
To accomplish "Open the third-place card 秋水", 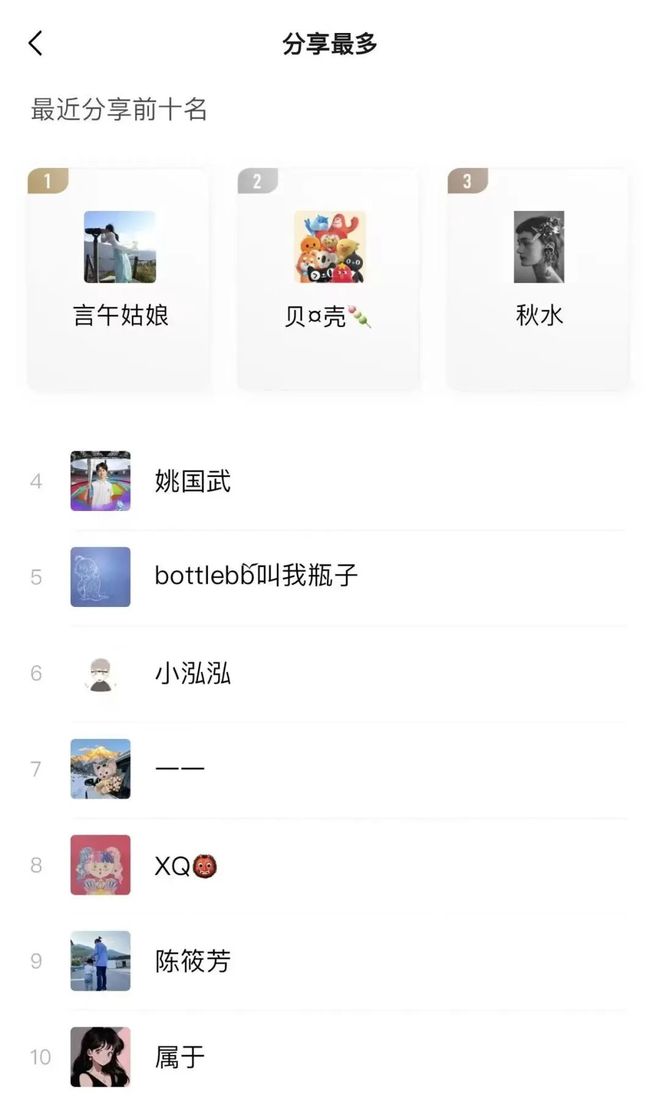I will pyautogui.click(x=539, y=278).
